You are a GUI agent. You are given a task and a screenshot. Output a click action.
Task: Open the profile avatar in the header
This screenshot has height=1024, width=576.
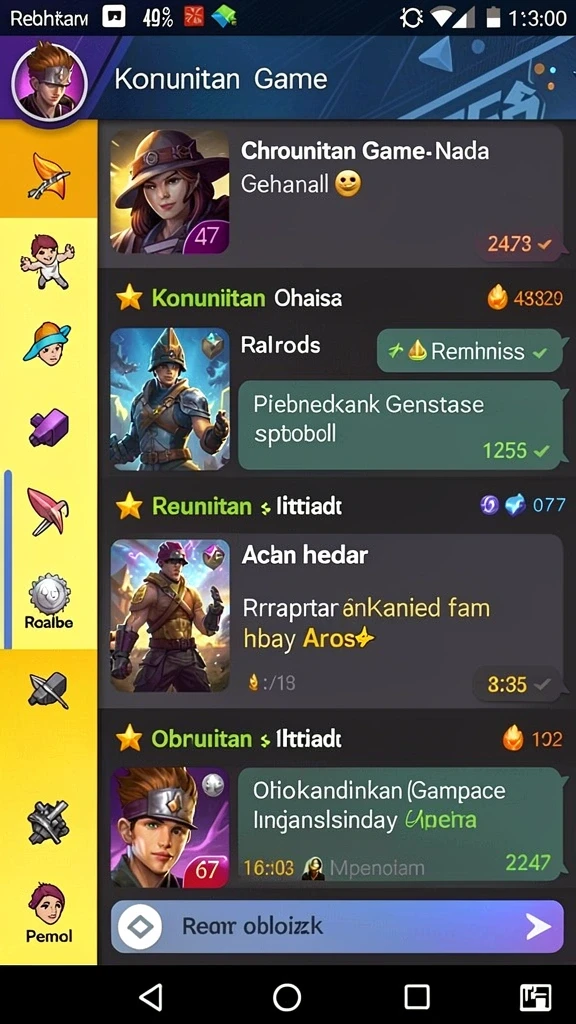point(49,81)
